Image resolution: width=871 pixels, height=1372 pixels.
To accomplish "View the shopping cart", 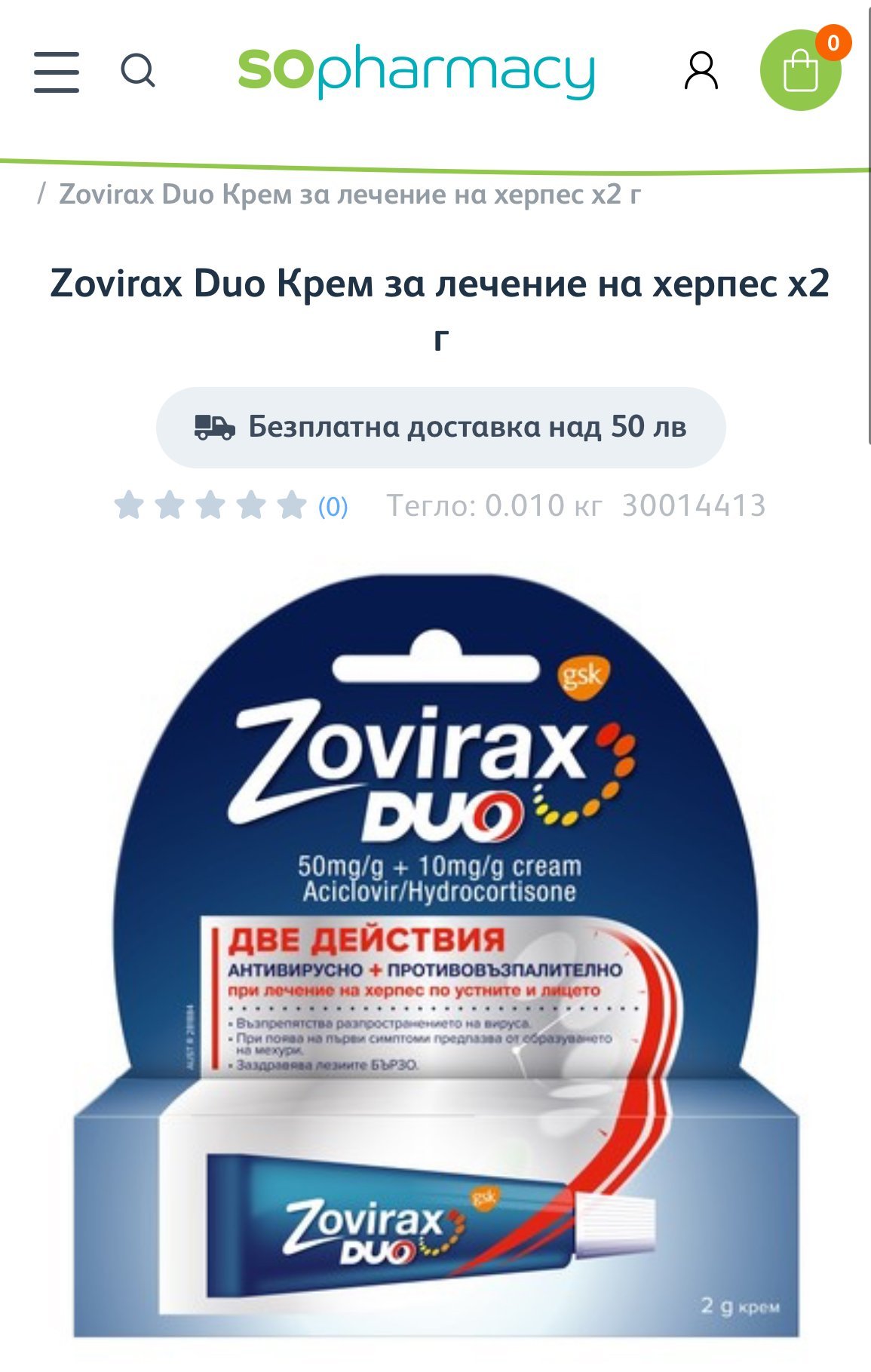I will (x=801, y=72).
